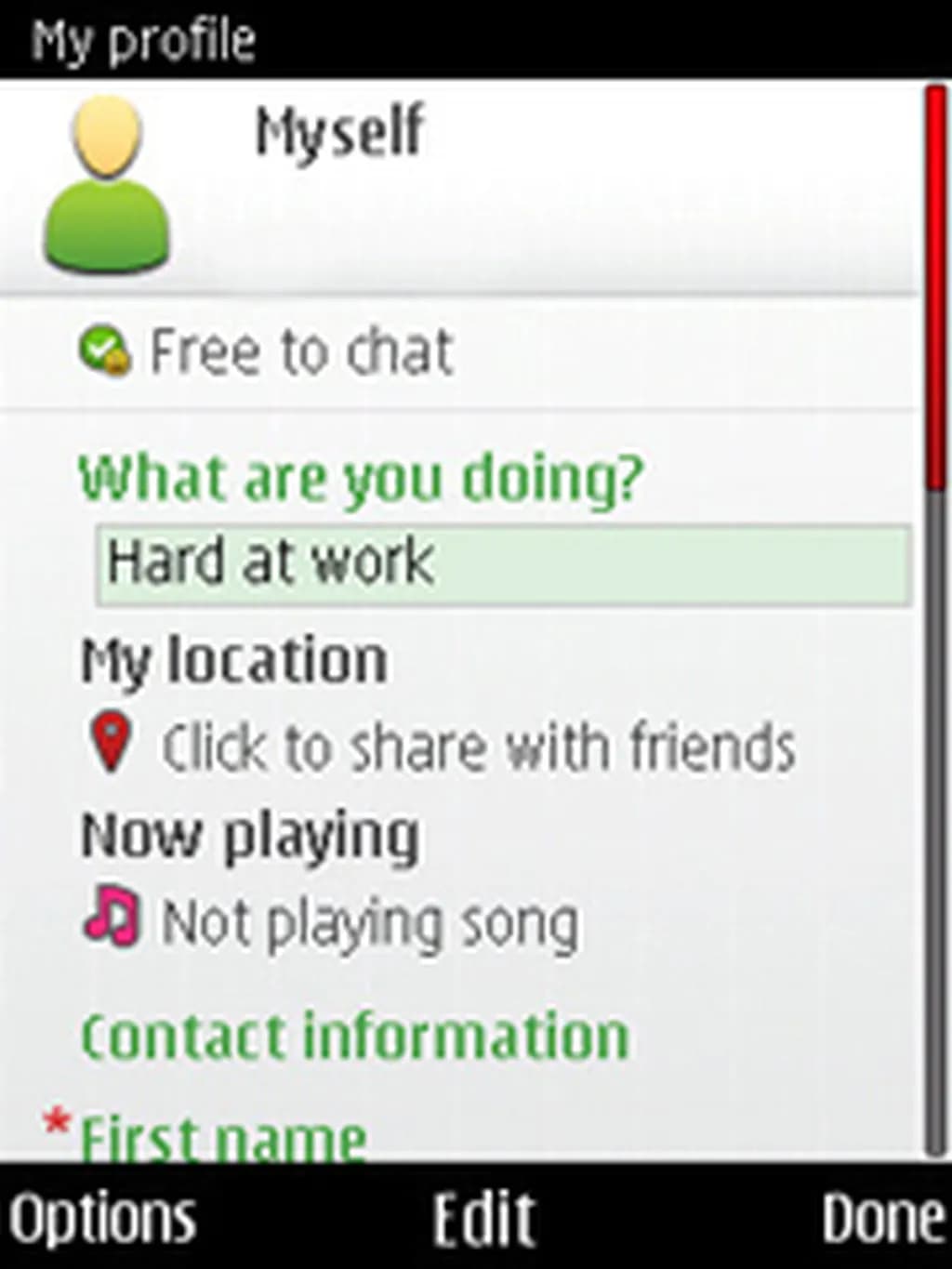Viewport: 952px width, 1269px height.
Task: Edit the 'Hard at work' status field
Action: pos(503,564)
